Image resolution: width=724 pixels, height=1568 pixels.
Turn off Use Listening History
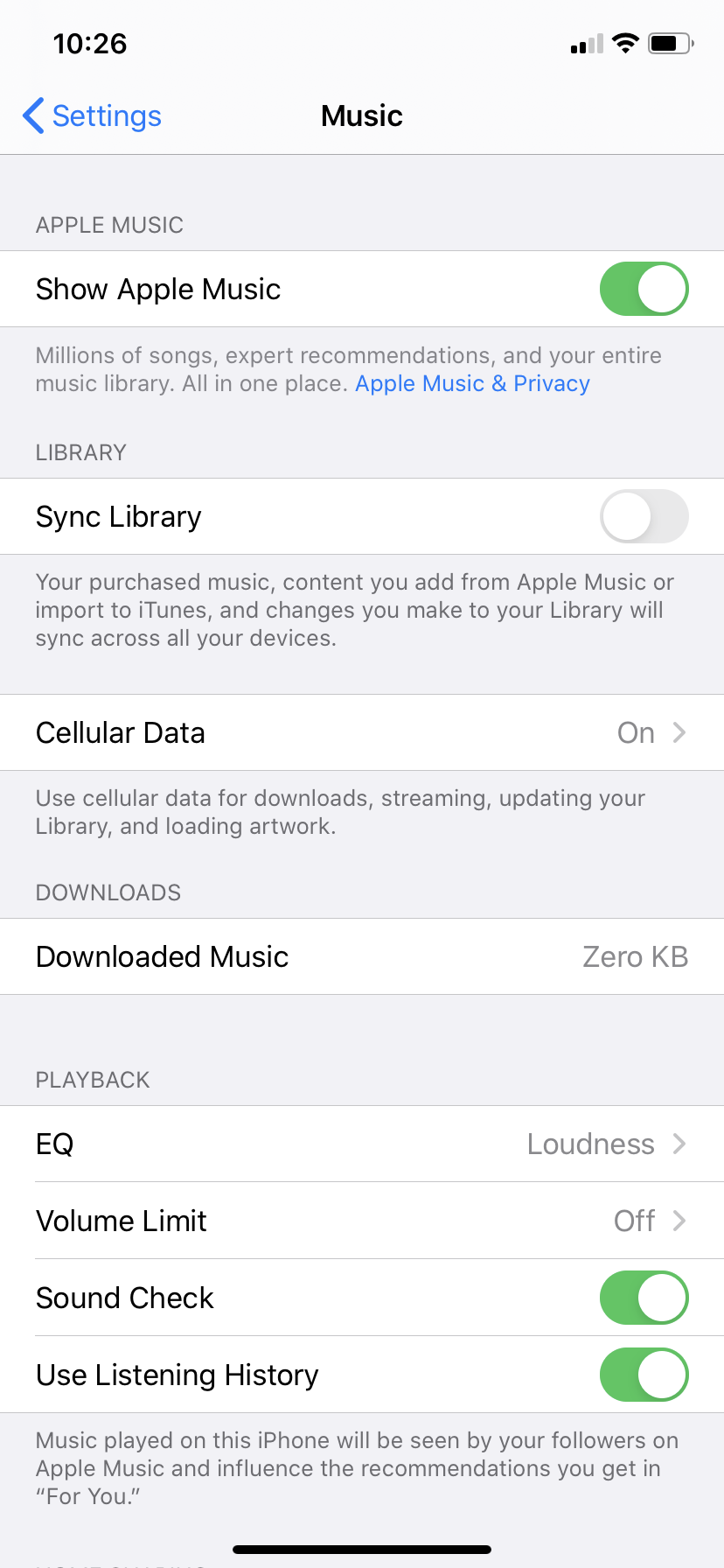(644, 1375)
